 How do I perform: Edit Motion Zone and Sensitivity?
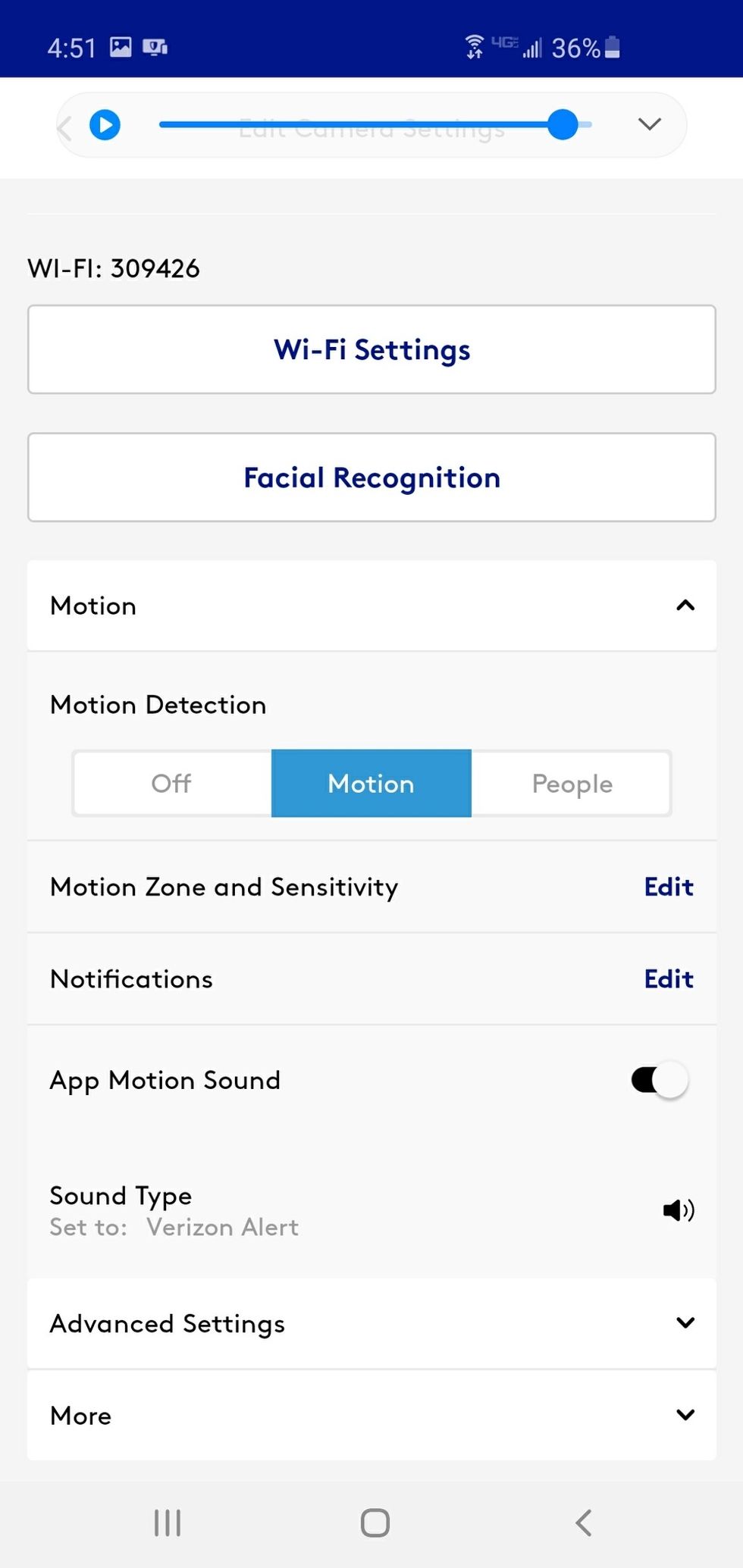coord(668,887)
